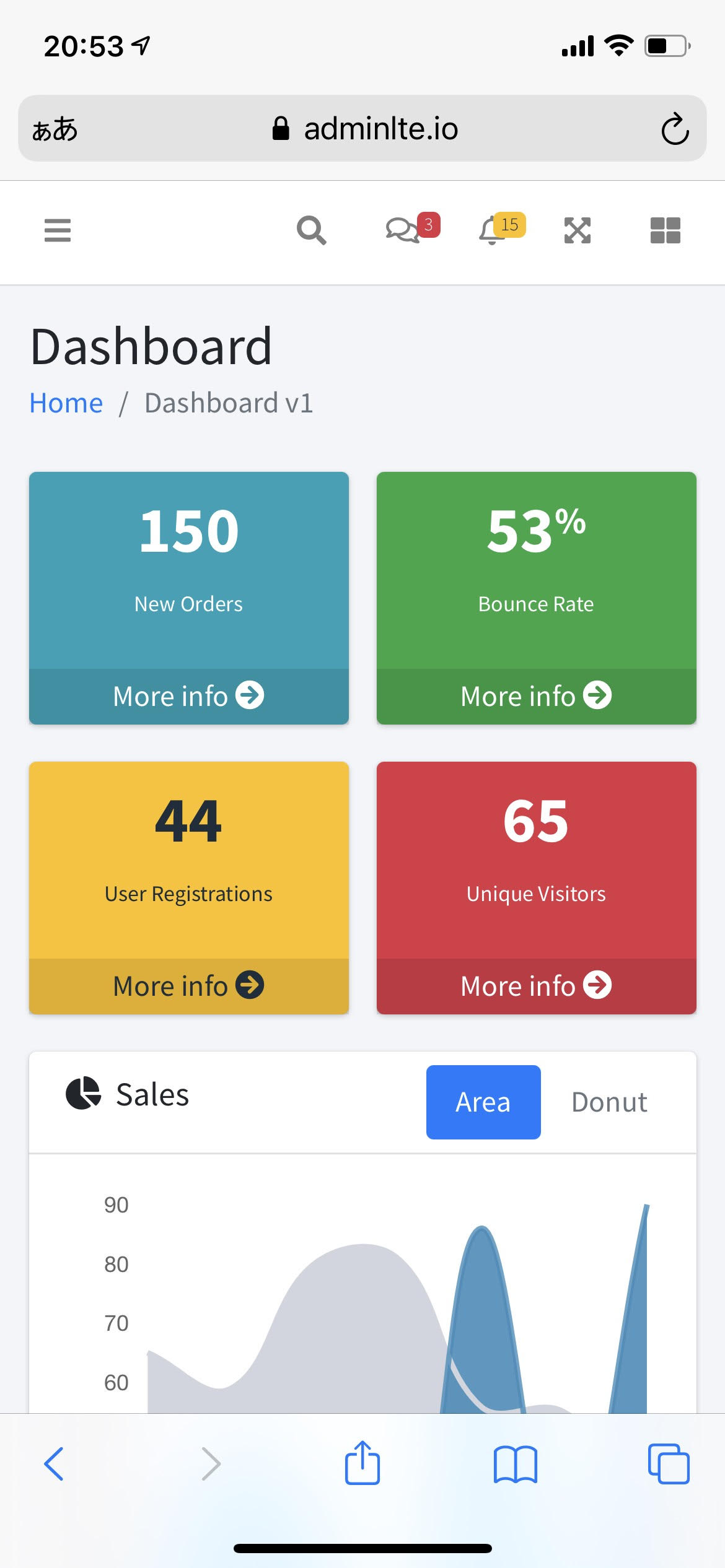Open the notifications bell with 15 badge
This screenshot has height=1568, width=725.
pyautogui.click(x=501, y=229)
